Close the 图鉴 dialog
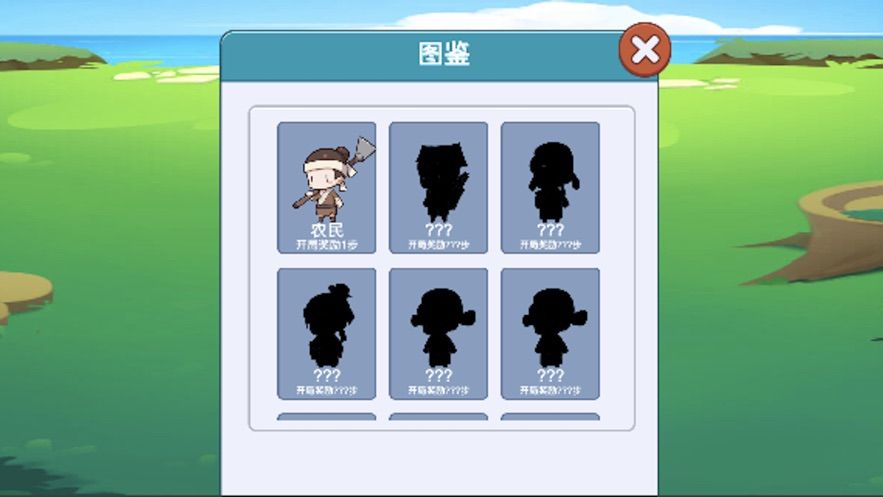The width and height of the screenshot is (883, 497). pyautogui.click(x=644, y=50)
